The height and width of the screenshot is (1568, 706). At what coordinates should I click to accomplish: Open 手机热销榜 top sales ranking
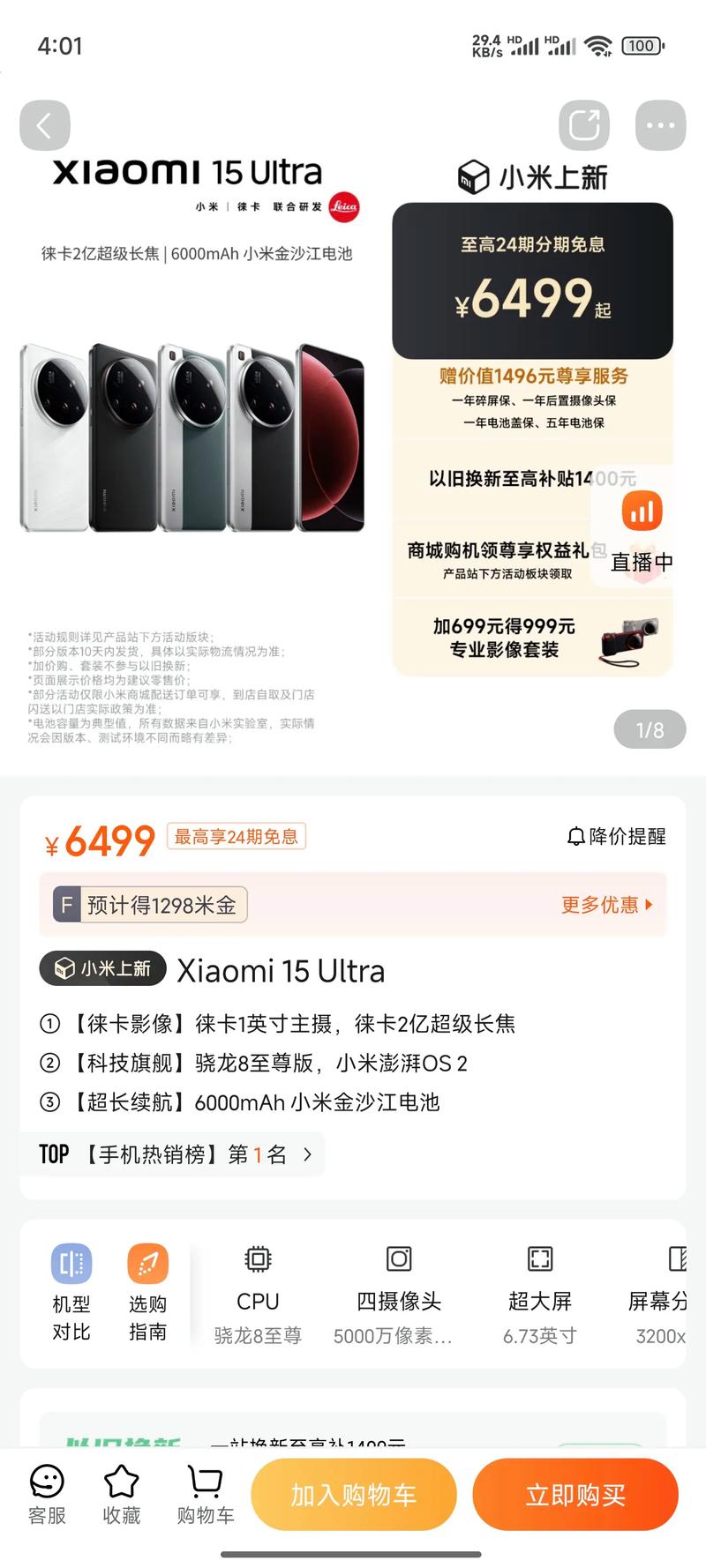point(176,1154)
